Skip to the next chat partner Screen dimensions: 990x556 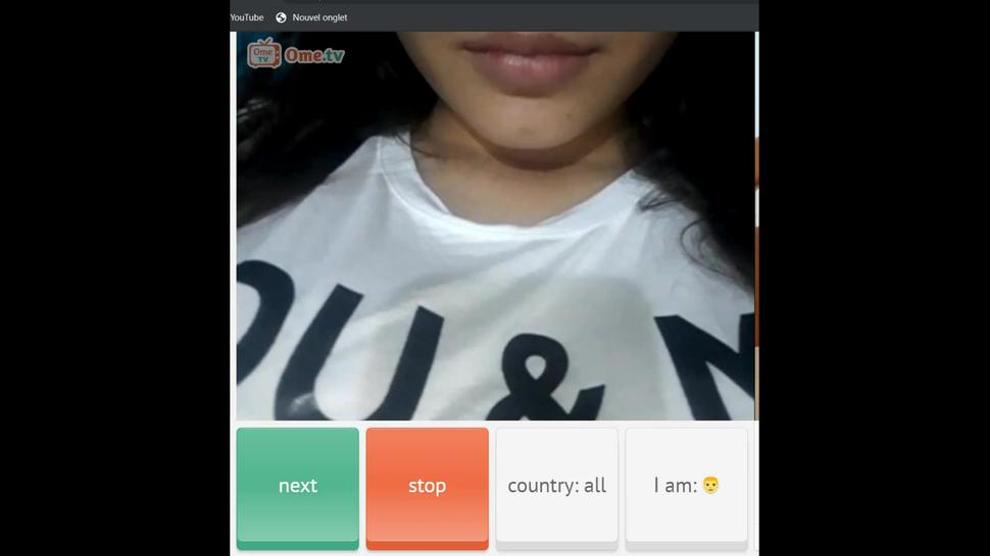(297, 486)
